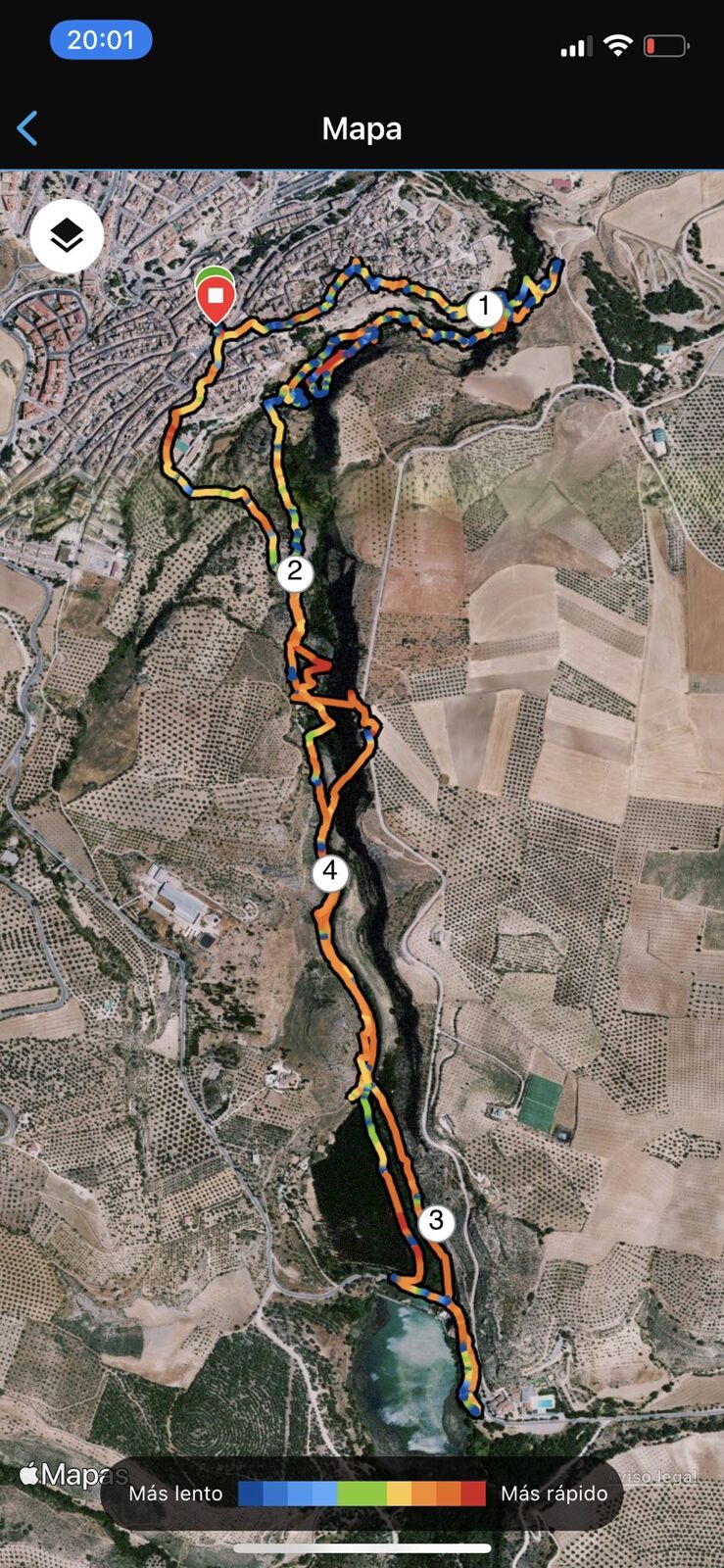The height and width of the screenshot is (1568, 724).
Task: Tap the kilometer 2 lap marker
Action: (295, 573)
